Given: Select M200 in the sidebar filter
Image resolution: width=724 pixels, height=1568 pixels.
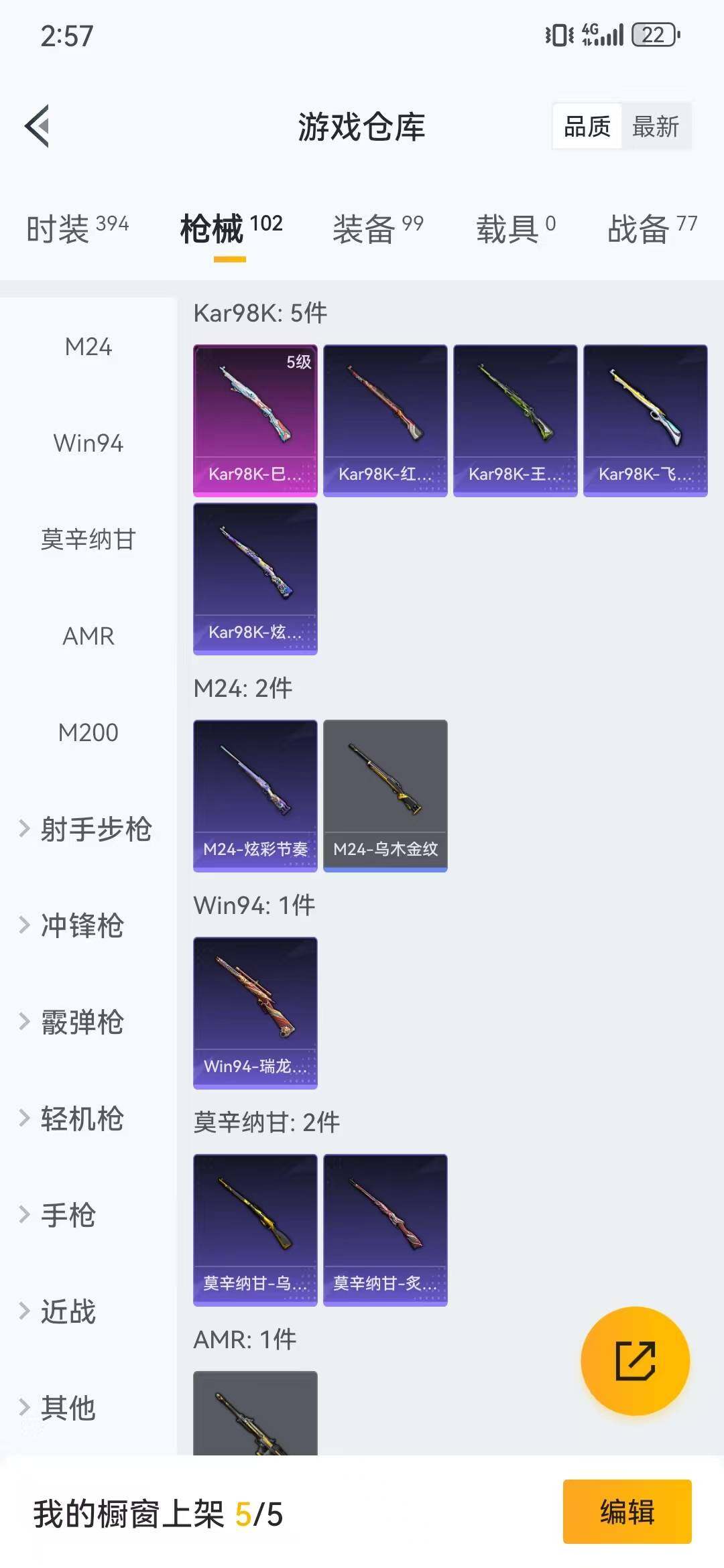Looking at the screenshot, I should (86, 734).
